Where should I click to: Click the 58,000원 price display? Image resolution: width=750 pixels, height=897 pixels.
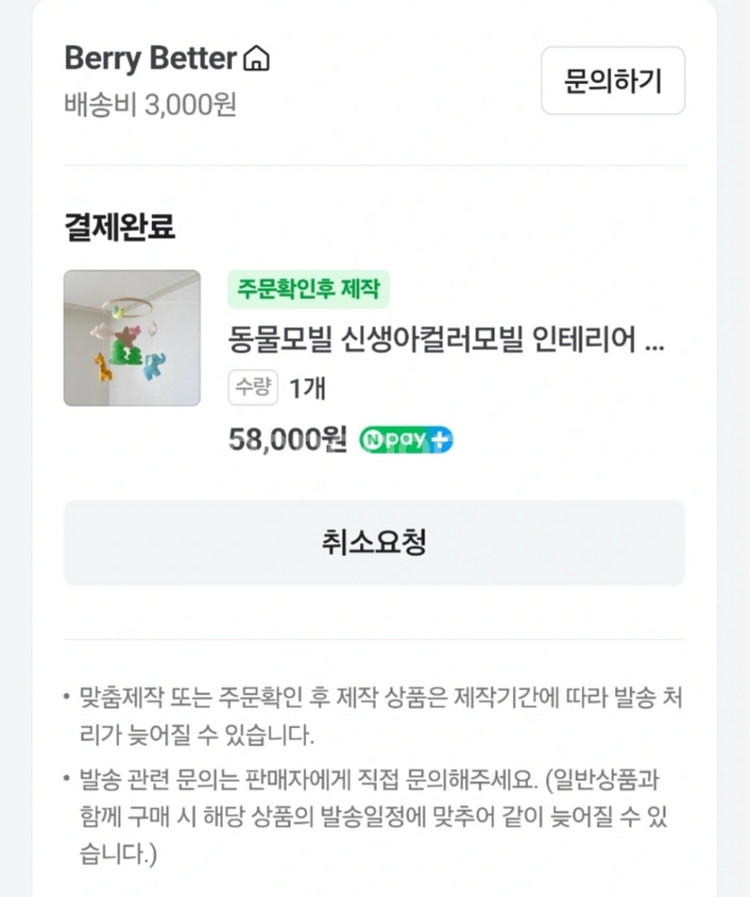point(288,439)
